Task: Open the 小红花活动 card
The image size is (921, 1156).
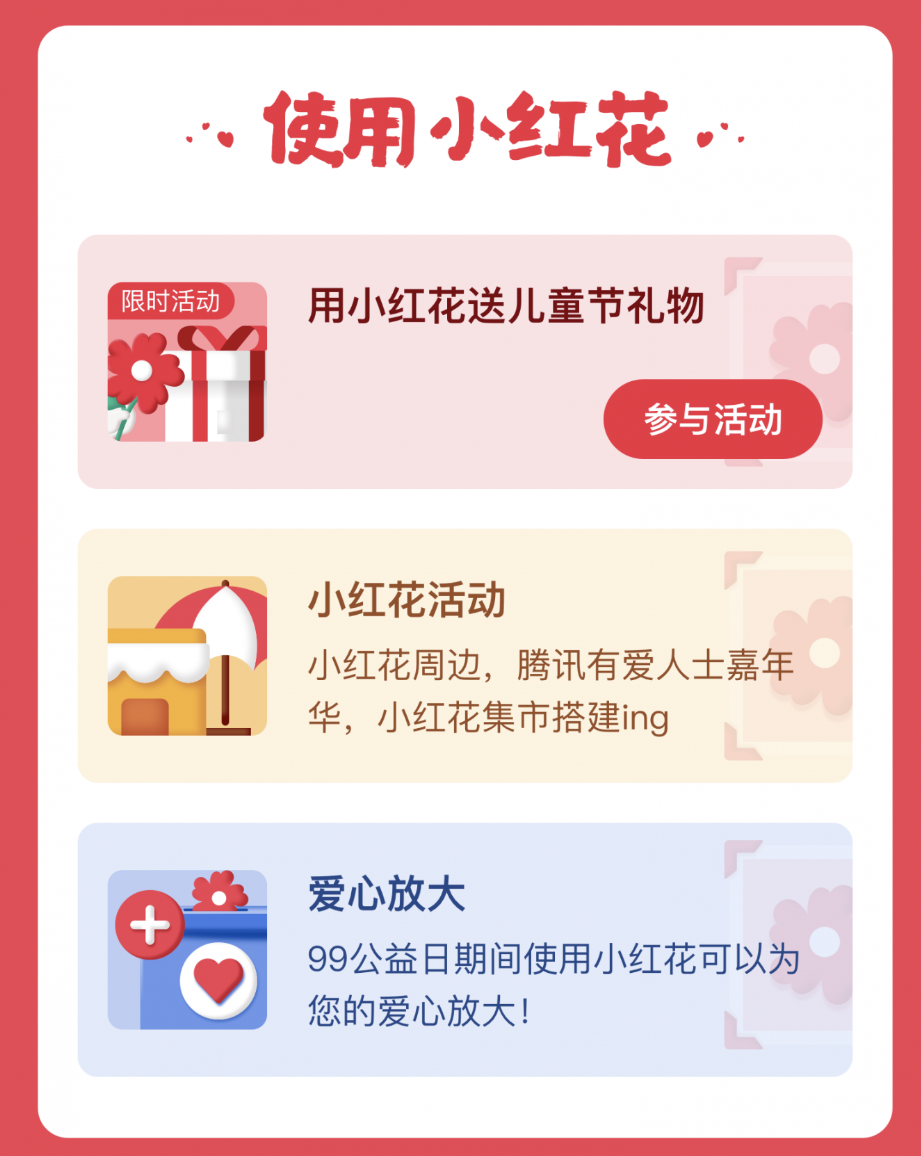Action: tap(464, 656)
